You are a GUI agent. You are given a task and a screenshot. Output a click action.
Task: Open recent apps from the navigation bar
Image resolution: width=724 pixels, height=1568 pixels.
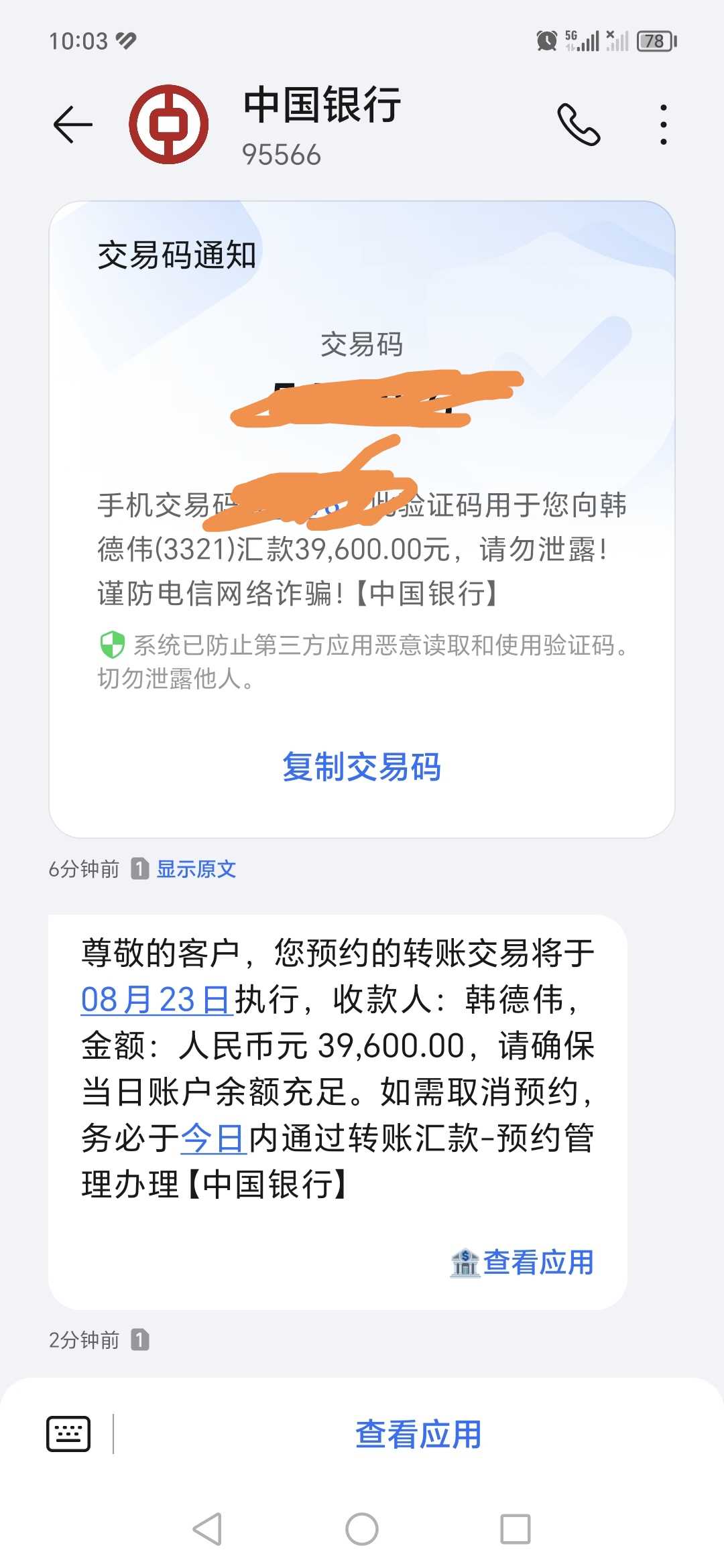[x=515, y=1529]
